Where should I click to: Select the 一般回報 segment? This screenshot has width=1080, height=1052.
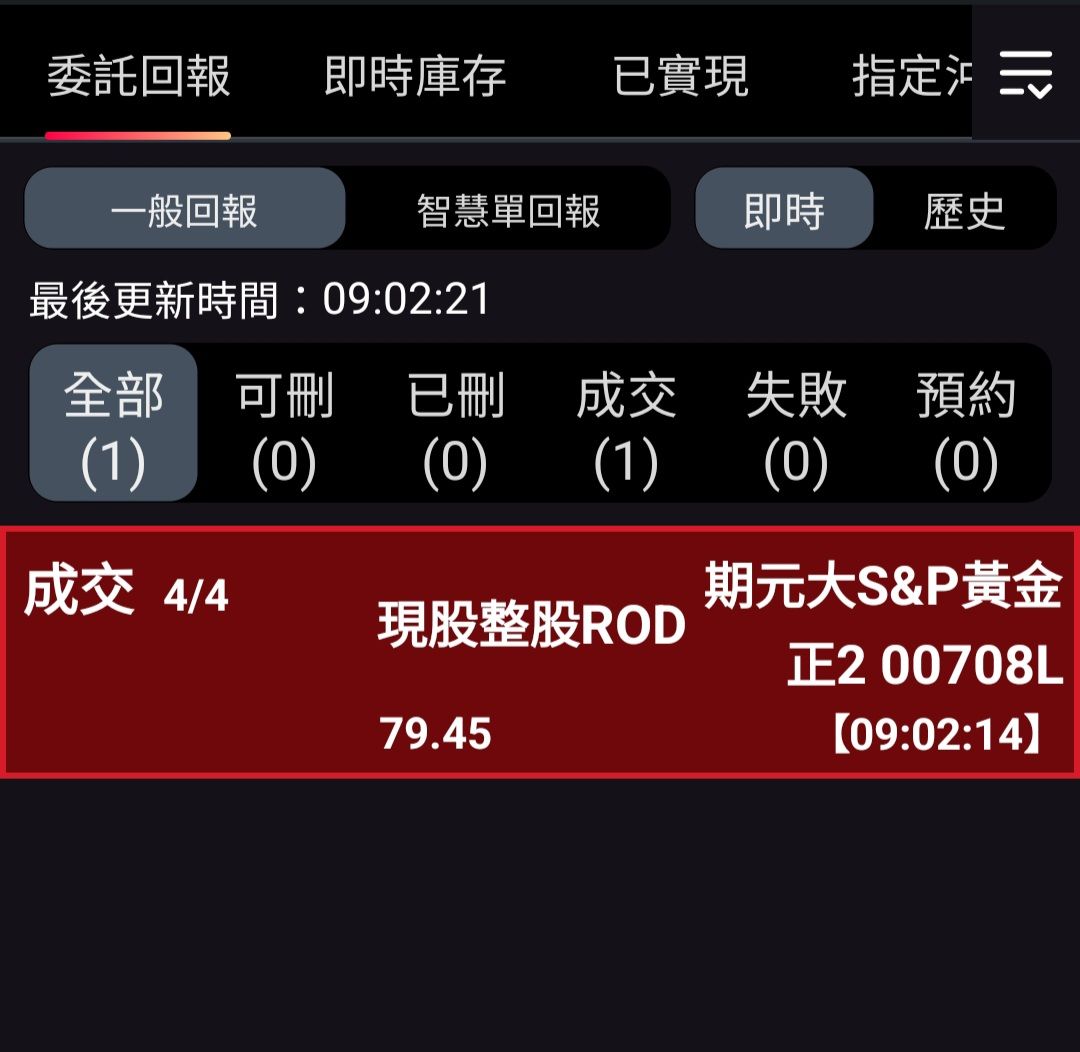coord(185,209)
